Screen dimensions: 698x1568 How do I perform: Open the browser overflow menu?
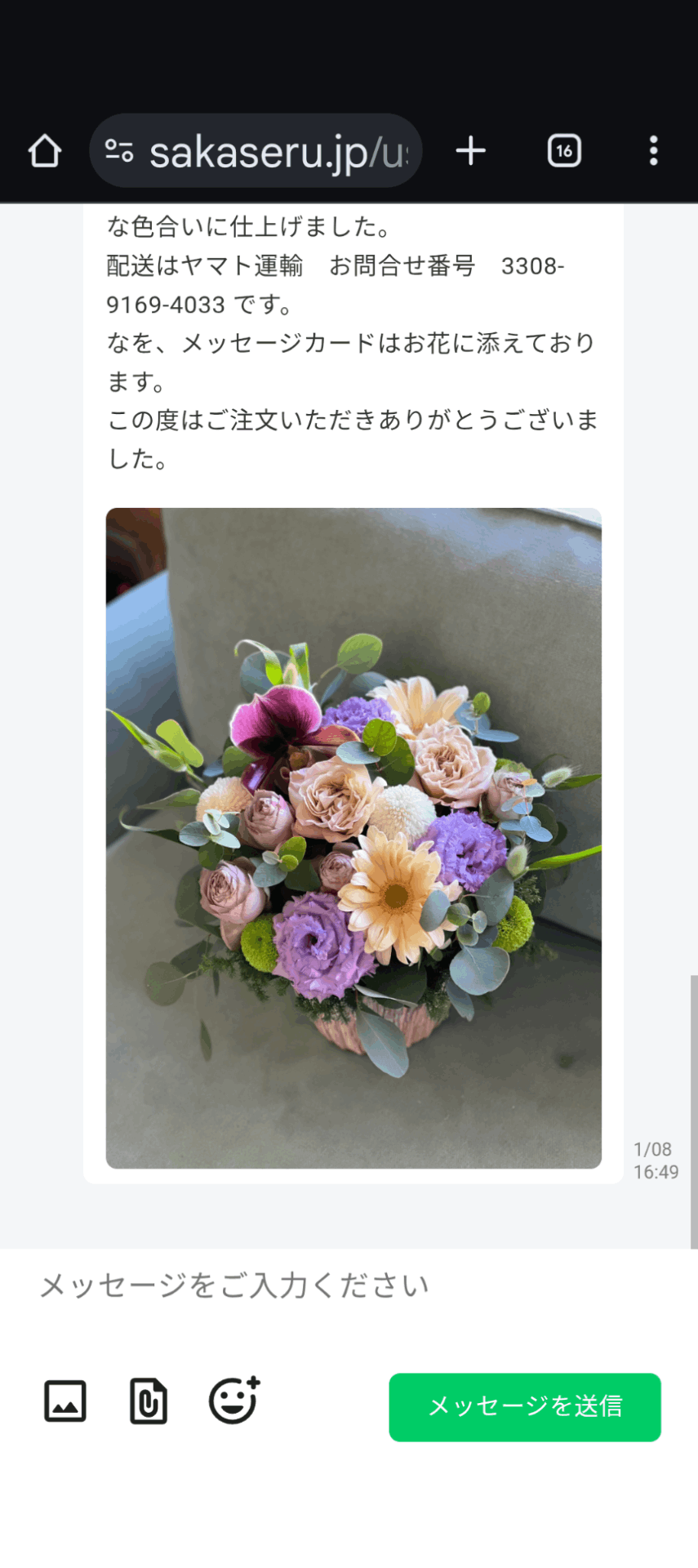tap(653, 151)
